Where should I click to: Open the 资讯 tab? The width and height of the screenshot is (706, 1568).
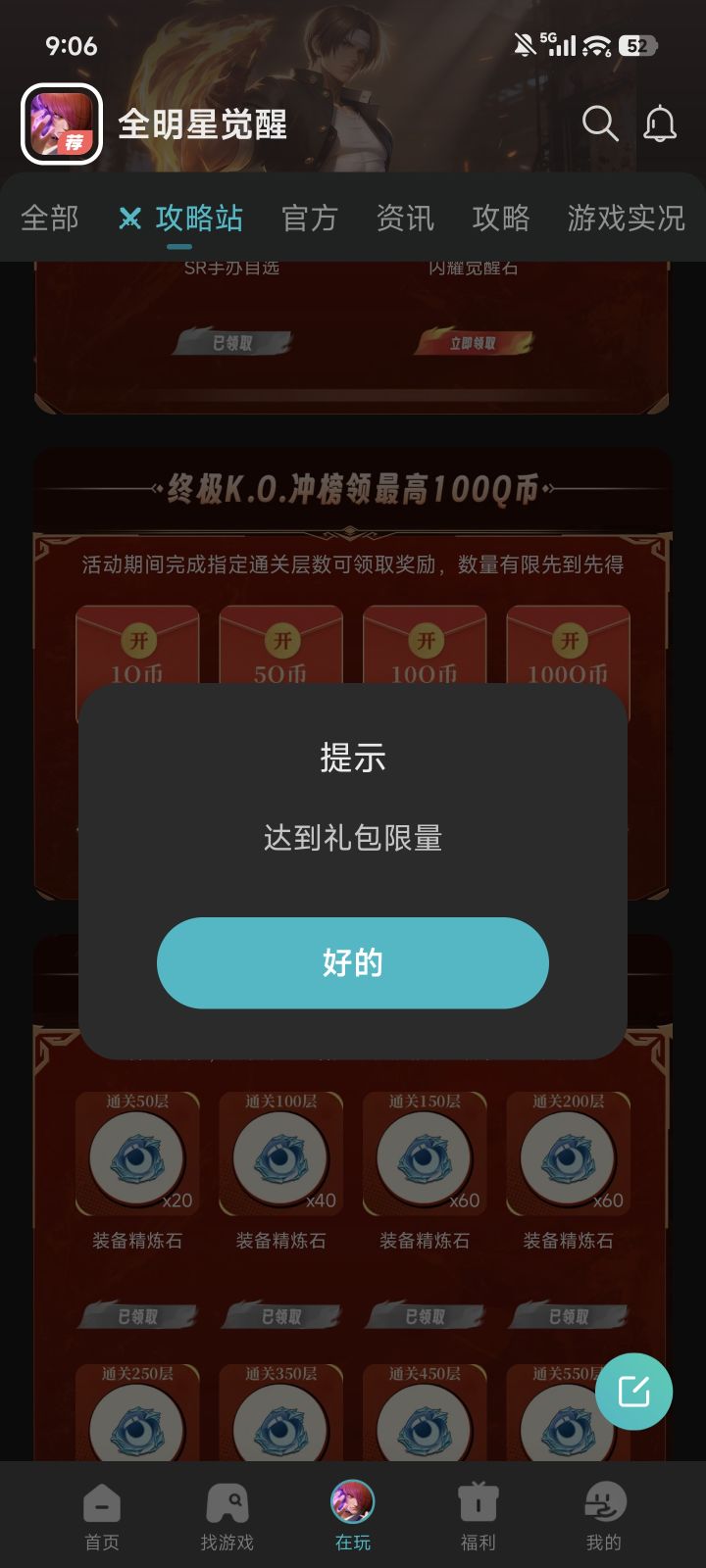coord(404,218)
